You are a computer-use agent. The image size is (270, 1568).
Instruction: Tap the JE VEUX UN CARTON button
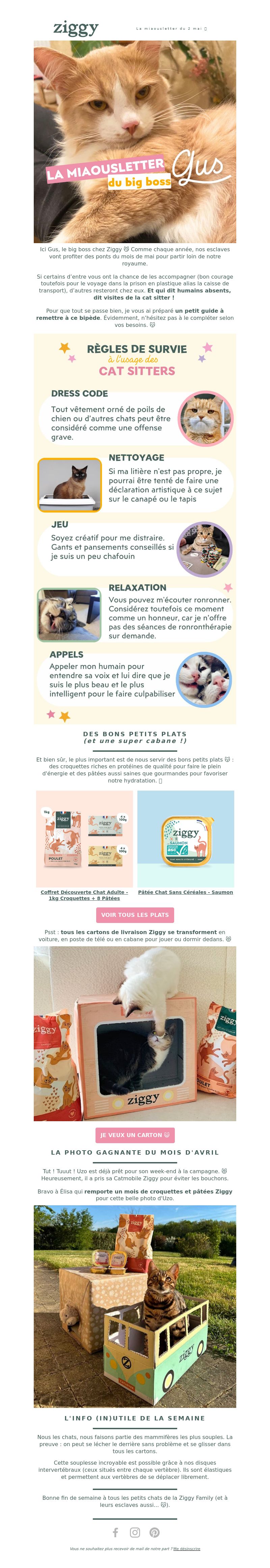[x=135, y=1135]
